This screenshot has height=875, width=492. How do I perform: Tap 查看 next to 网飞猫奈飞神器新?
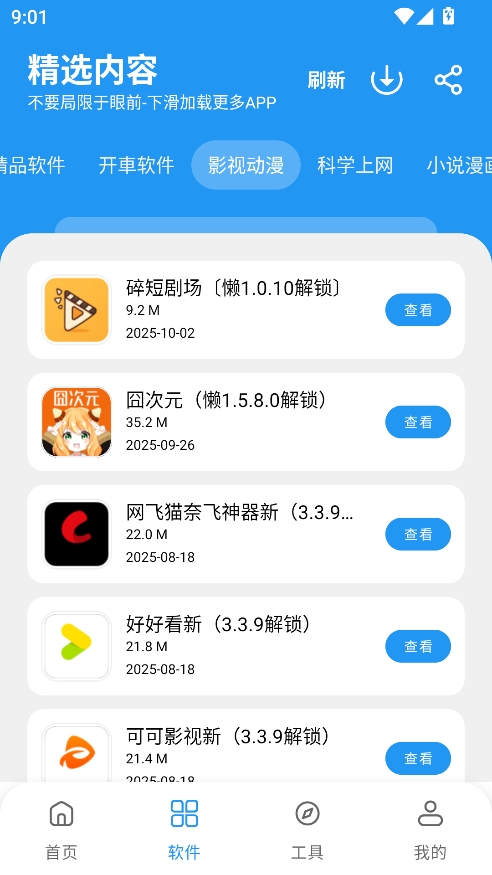click(x=418, y=534)
